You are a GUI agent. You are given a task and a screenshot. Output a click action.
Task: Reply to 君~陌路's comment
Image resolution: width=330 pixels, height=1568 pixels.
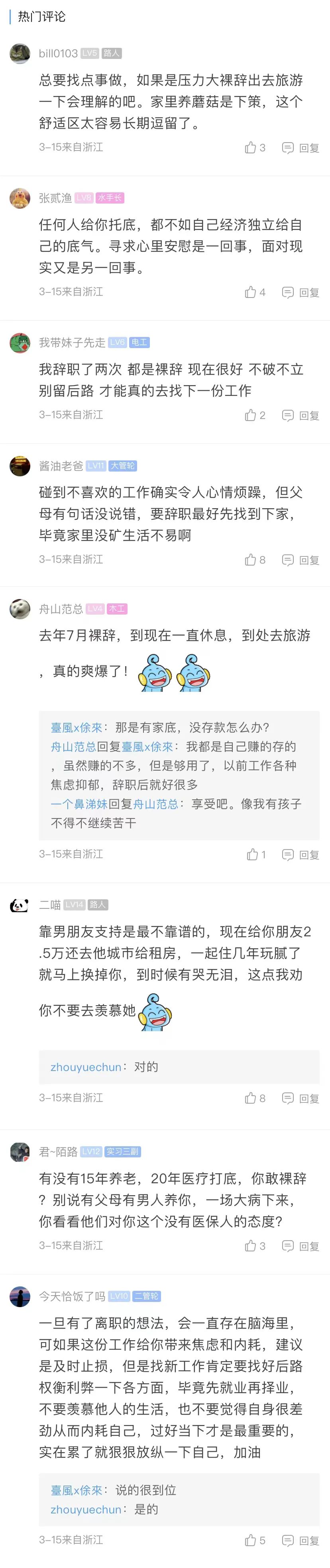301,1246
